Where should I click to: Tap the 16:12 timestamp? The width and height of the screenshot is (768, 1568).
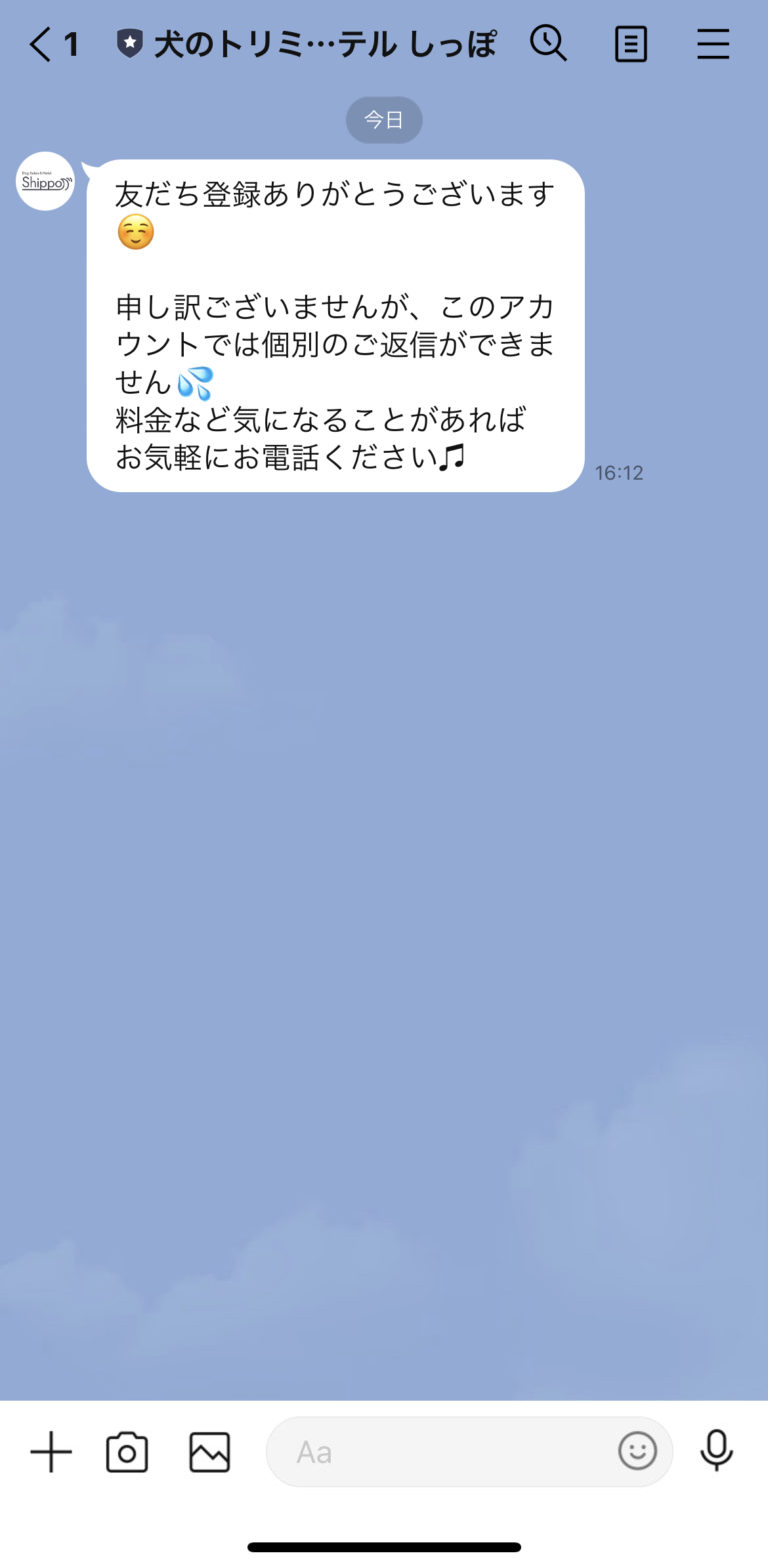618,472
